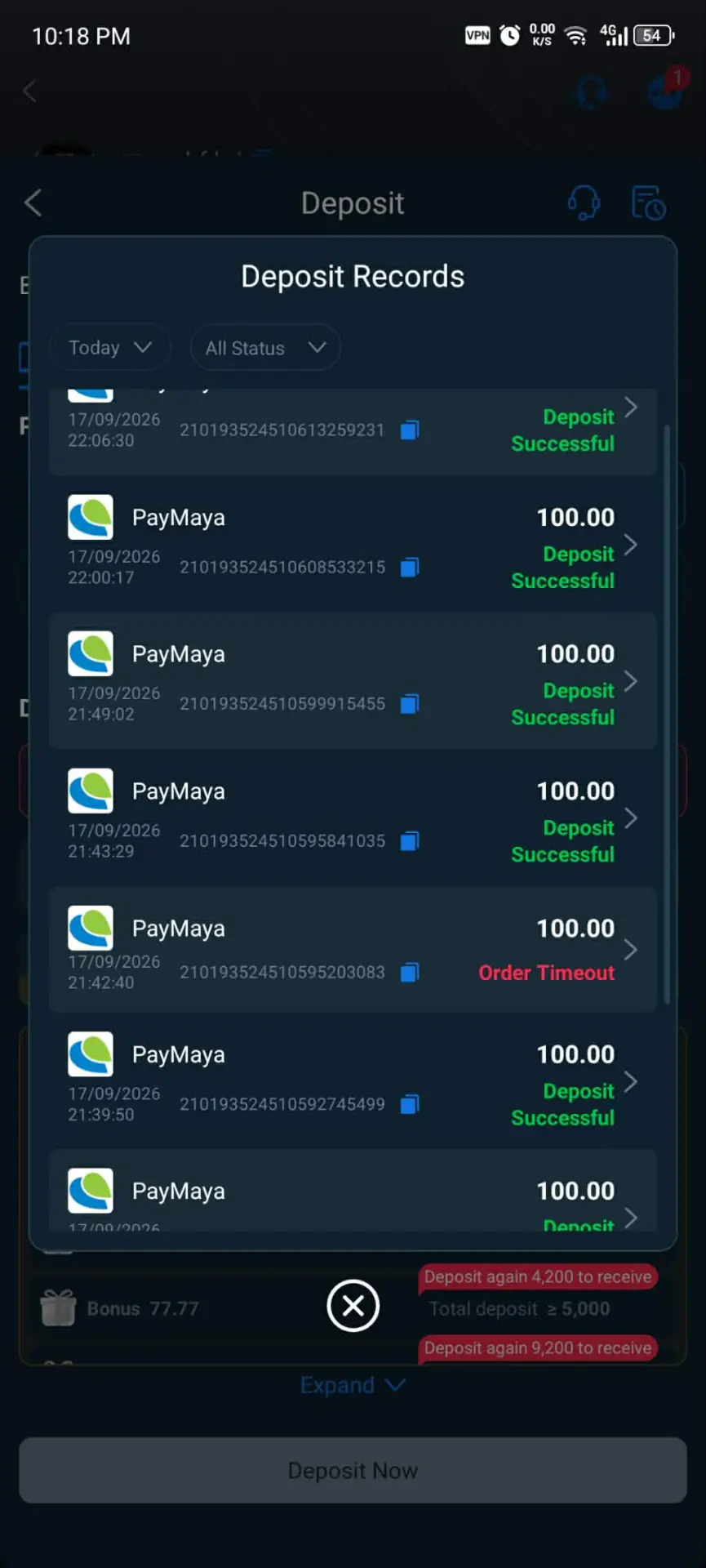
Task: Open PayMaya deposit made at 21:39:50
Action: (353, 1081)
